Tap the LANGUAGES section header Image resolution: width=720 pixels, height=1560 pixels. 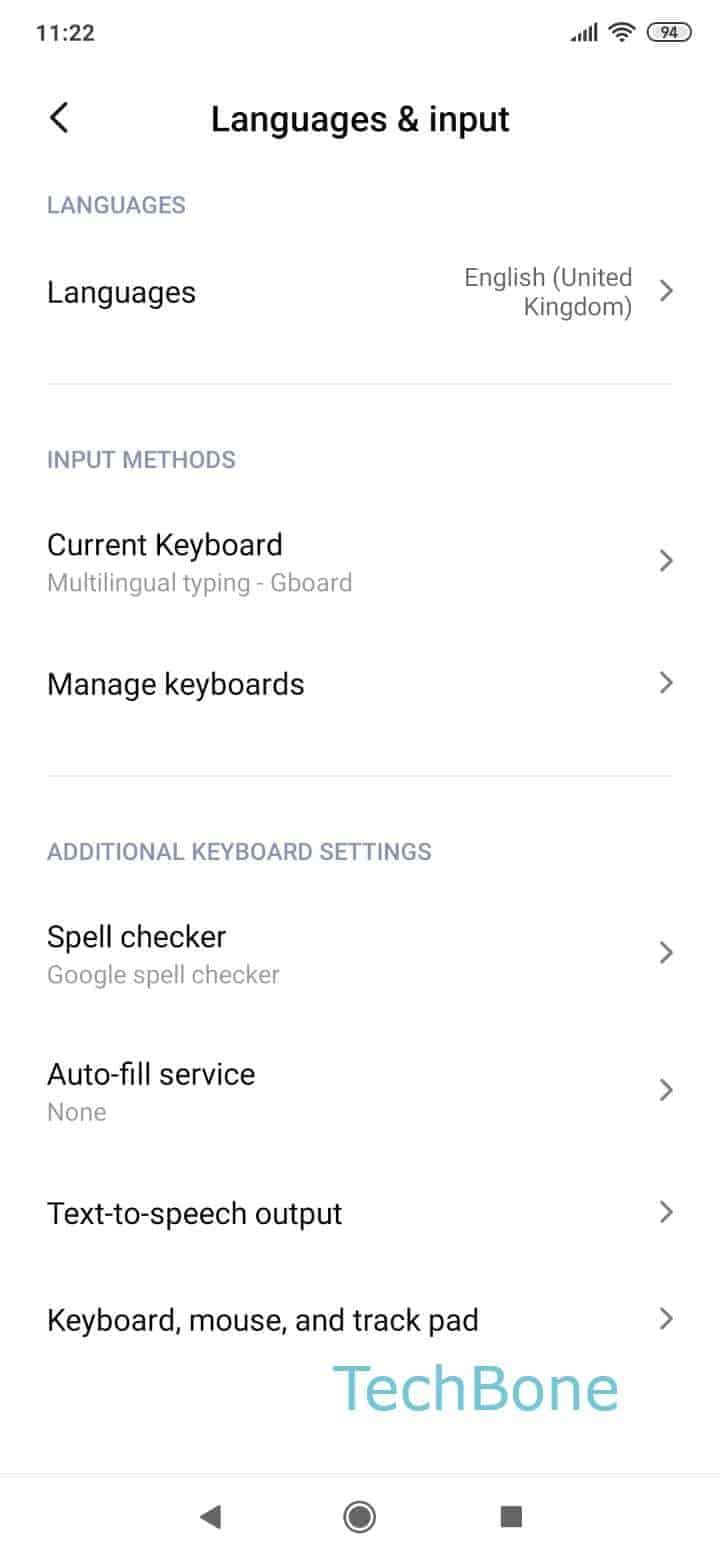click(116, 205)
